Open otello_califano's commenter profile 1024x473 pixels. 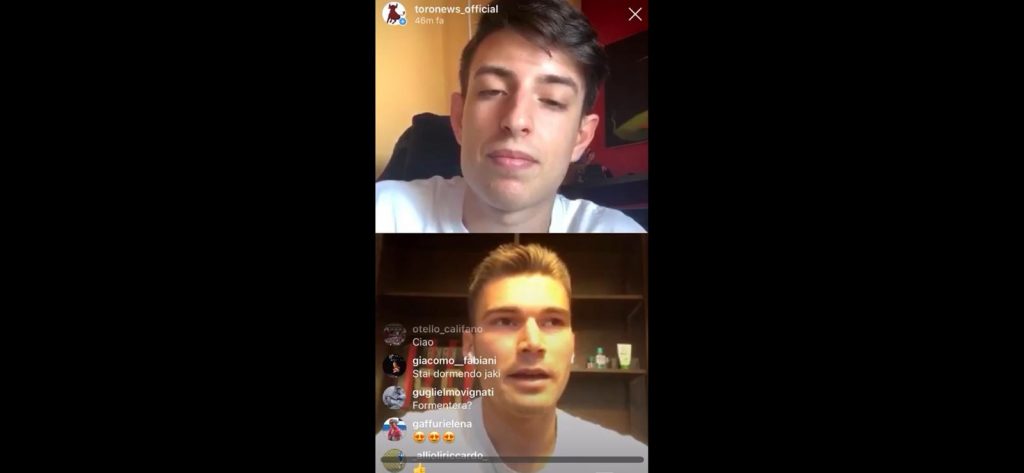[447, 329]
